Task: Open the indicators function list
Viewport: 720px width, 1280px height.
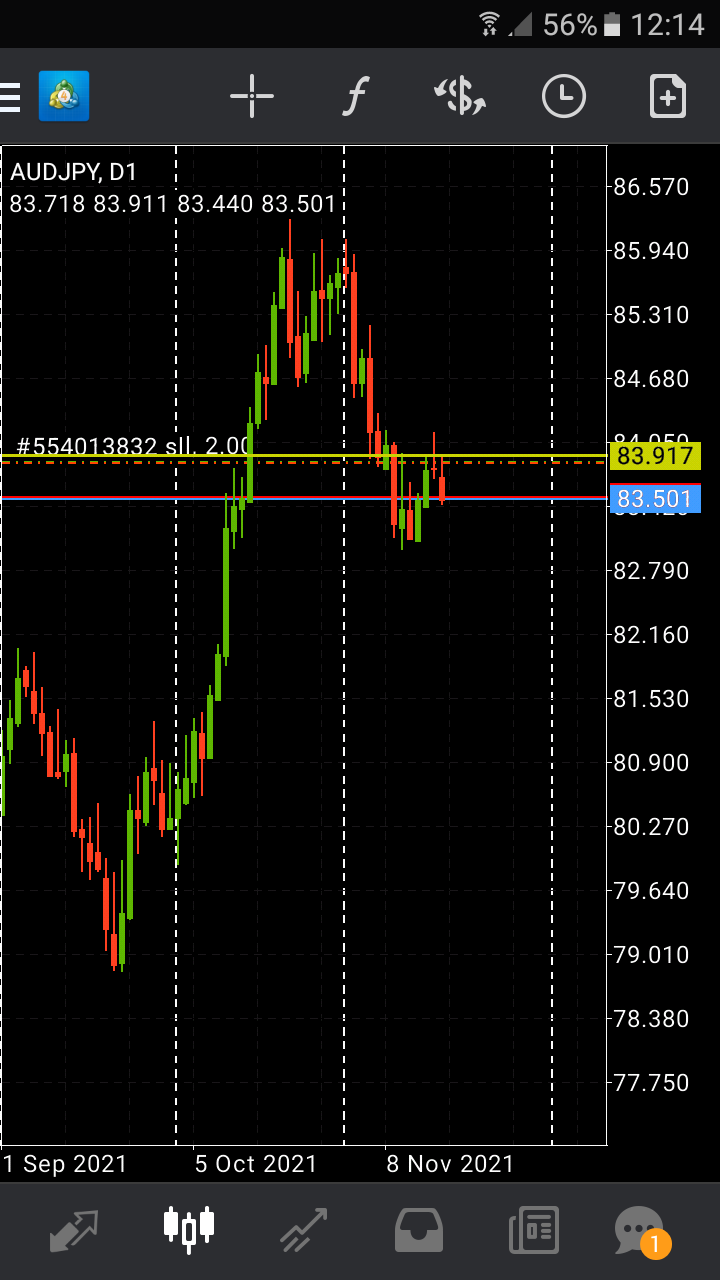Action: 355,97
